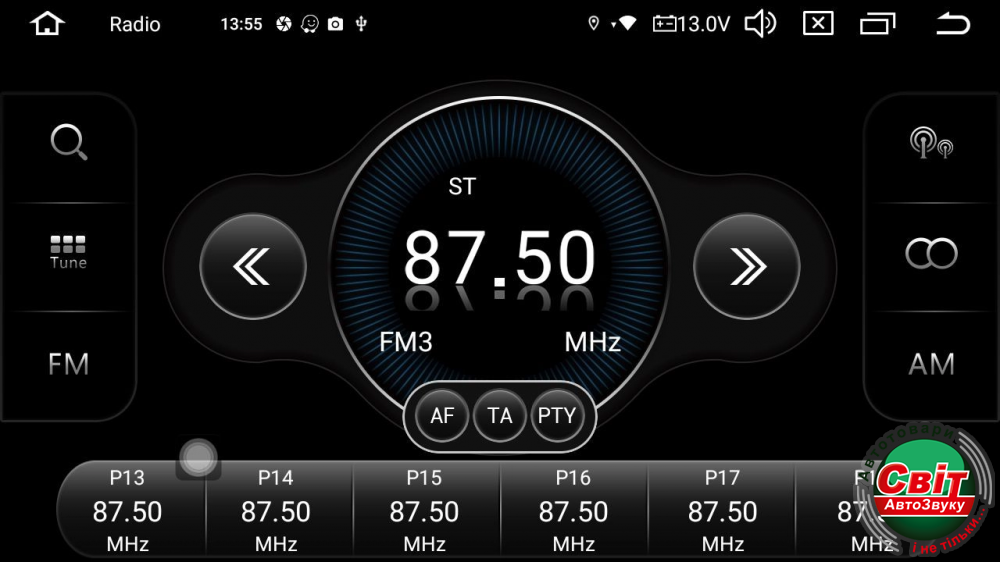Select preset P14

(276, 511)
